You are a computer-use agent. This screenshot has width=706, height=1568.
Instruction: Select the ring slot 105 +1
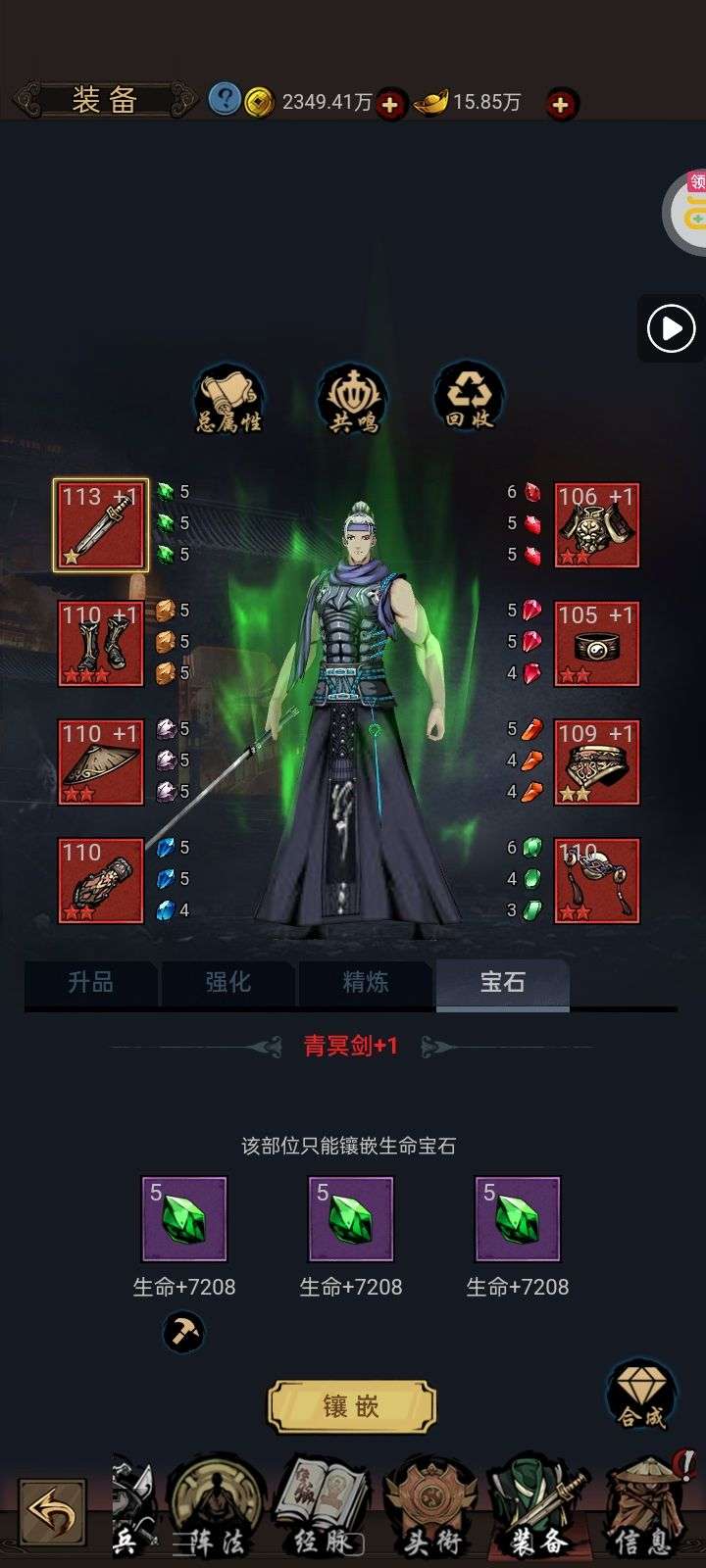[x=597, y=644]
